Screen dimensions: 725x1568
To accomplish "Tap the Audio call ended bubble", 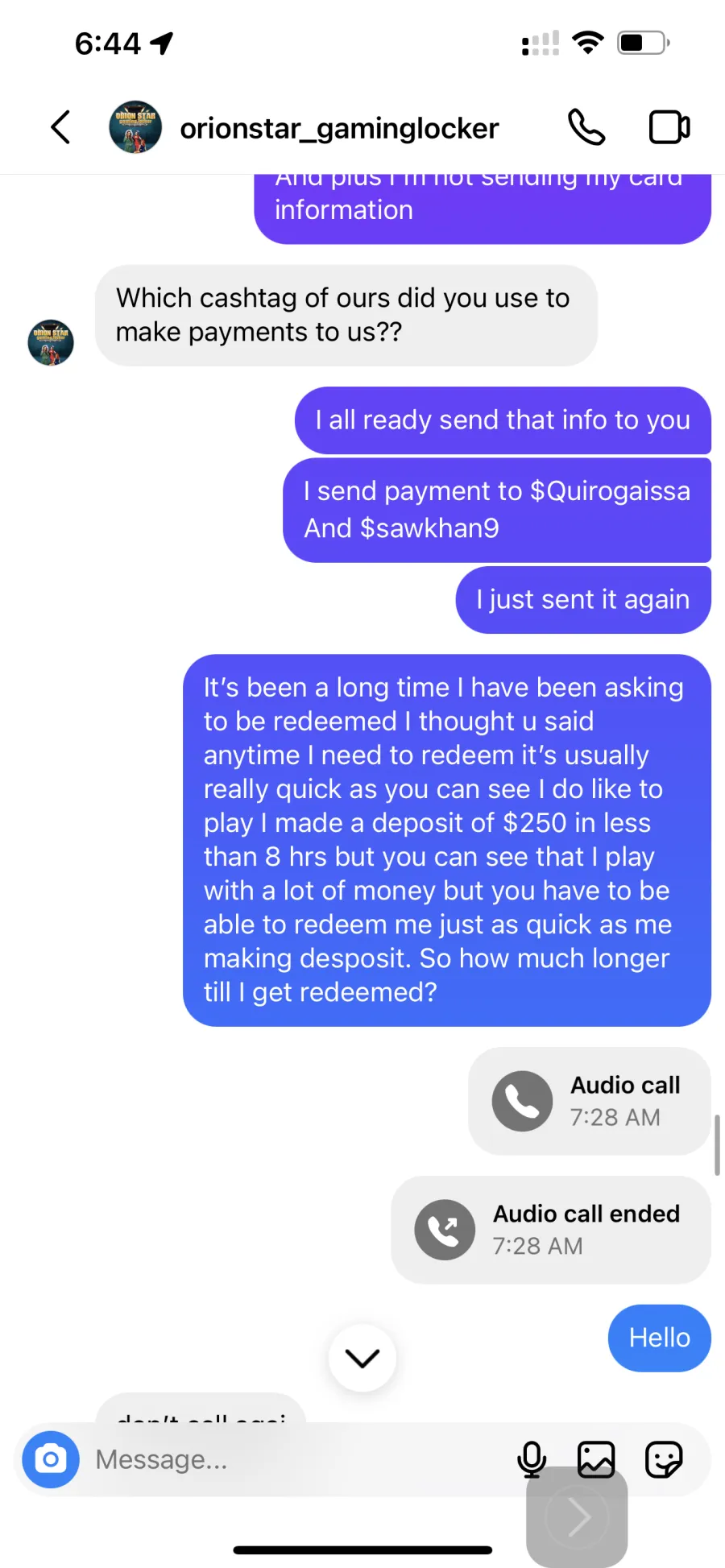I will click(551, 1230).
